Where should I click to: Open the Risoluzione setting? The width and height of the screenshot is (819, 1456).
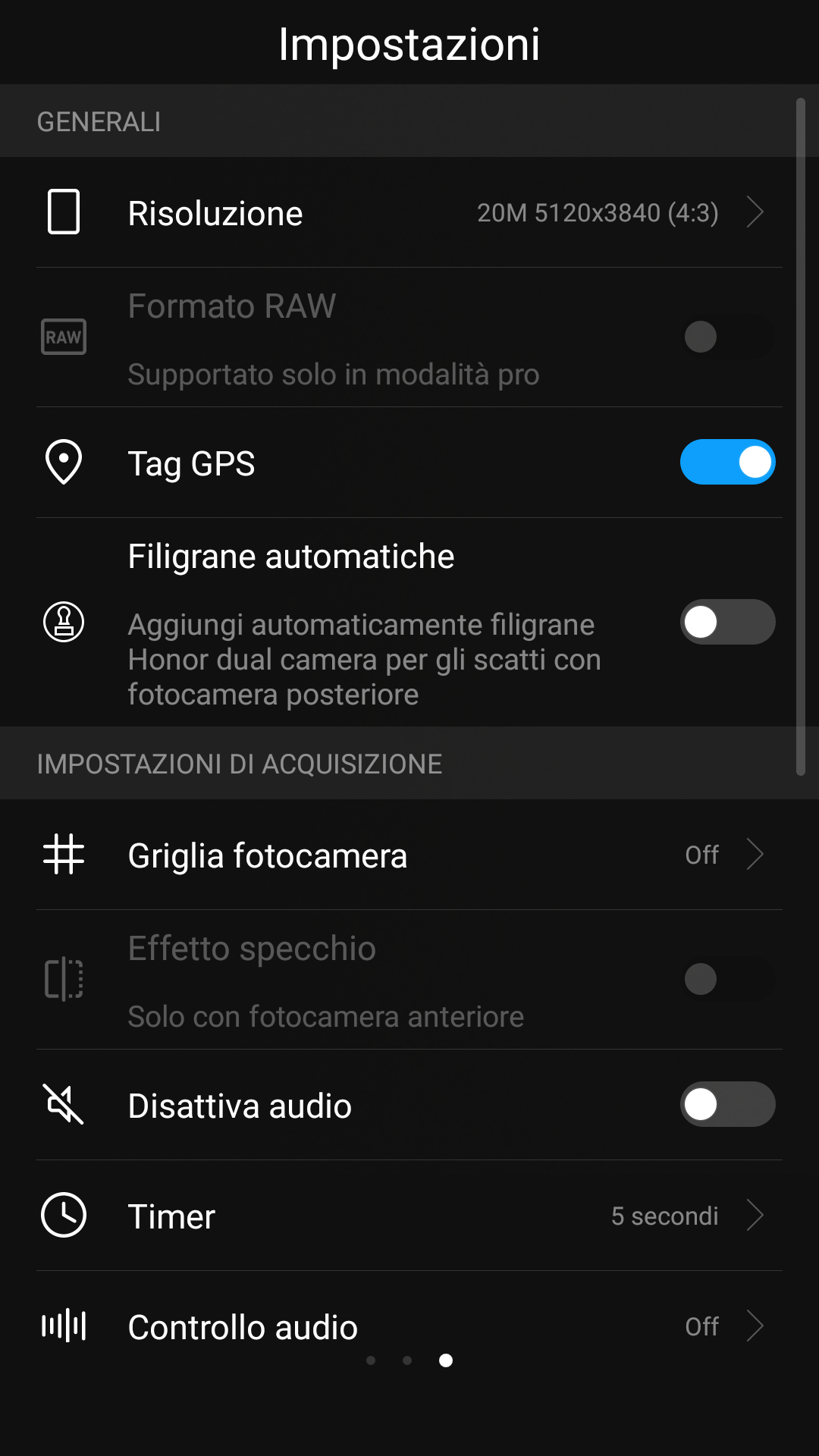tap(409, 213)
